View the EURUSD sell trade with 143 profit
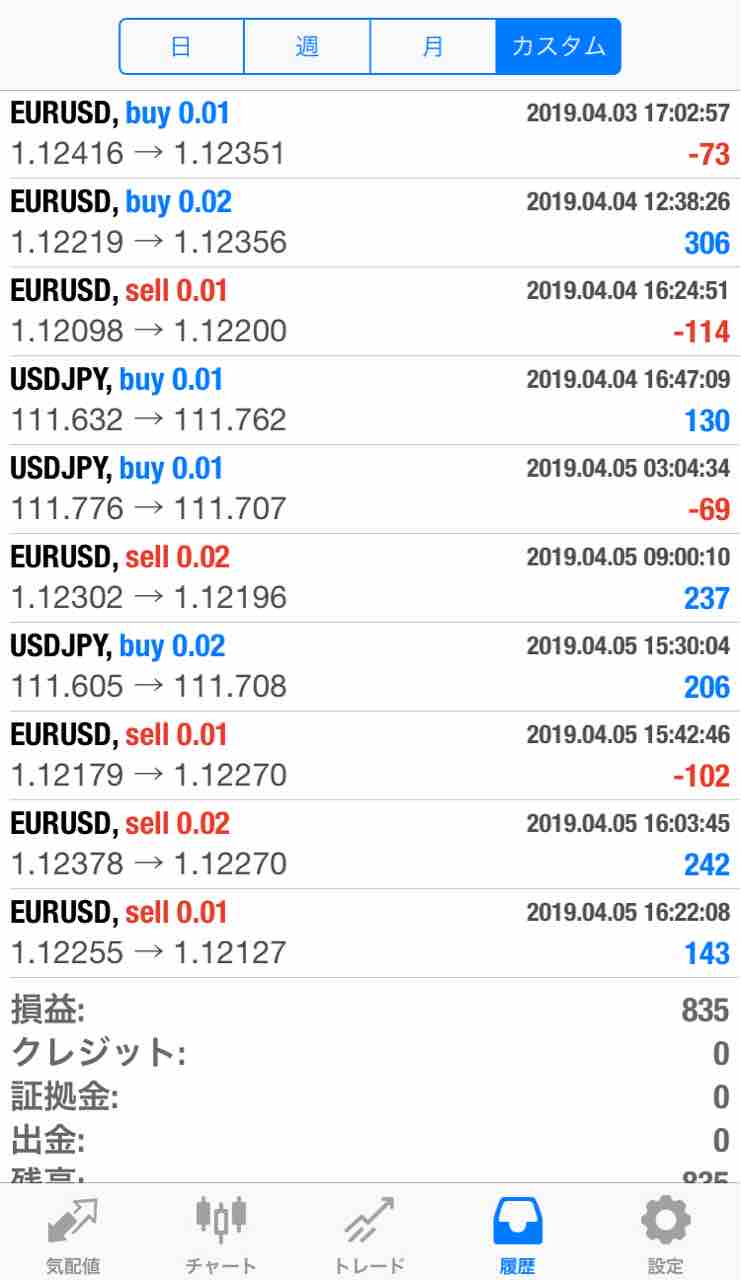This screenshot has width=741, height=1280. [370, 933]
